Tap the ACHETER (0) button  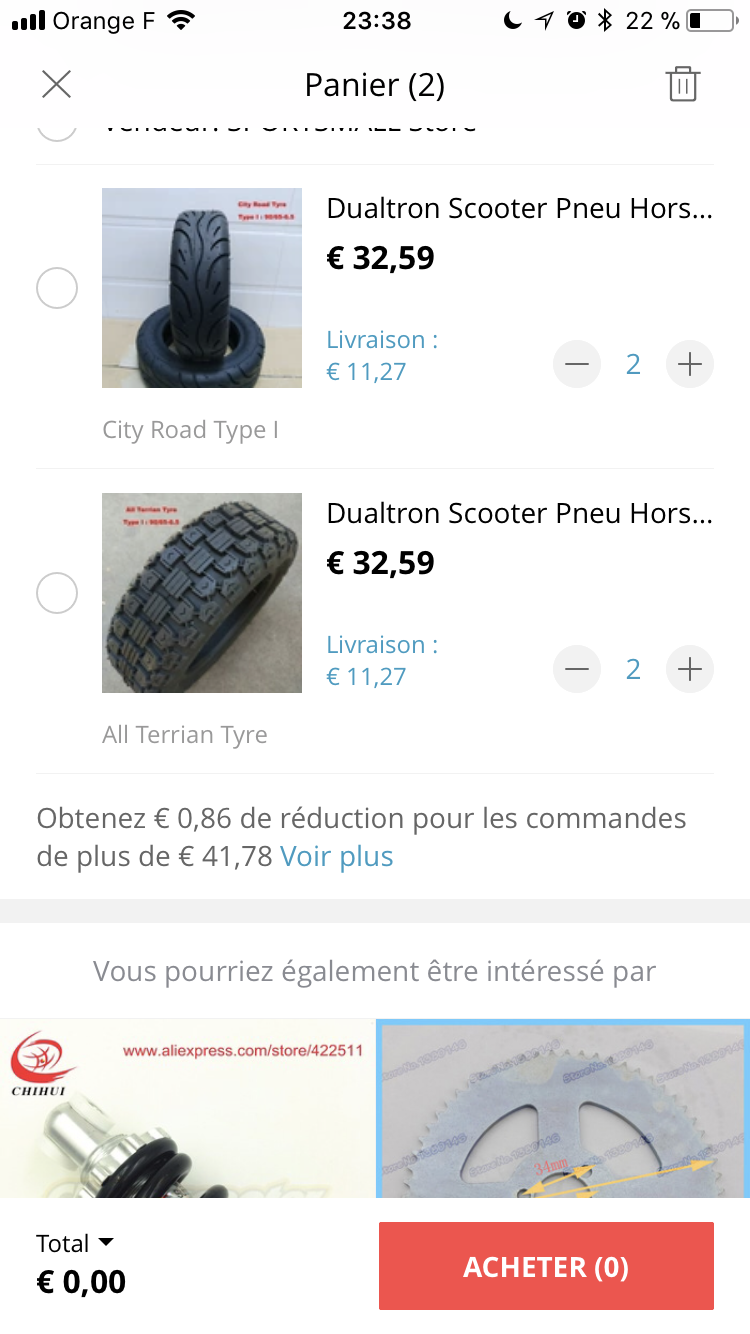tap(546, 1266)
